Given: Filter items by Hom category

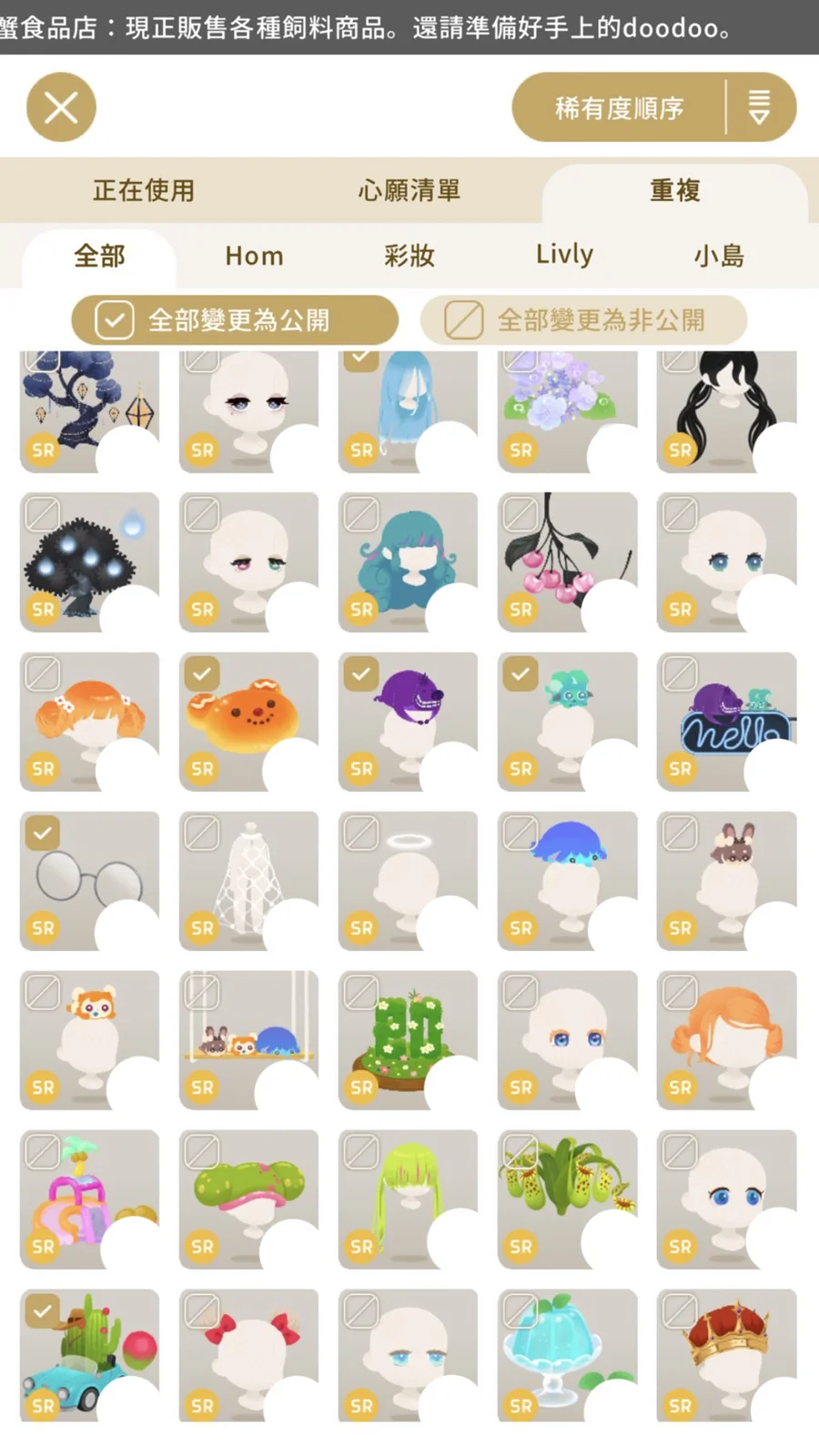Looking at the screenshot, I should (x=254, y=256).
